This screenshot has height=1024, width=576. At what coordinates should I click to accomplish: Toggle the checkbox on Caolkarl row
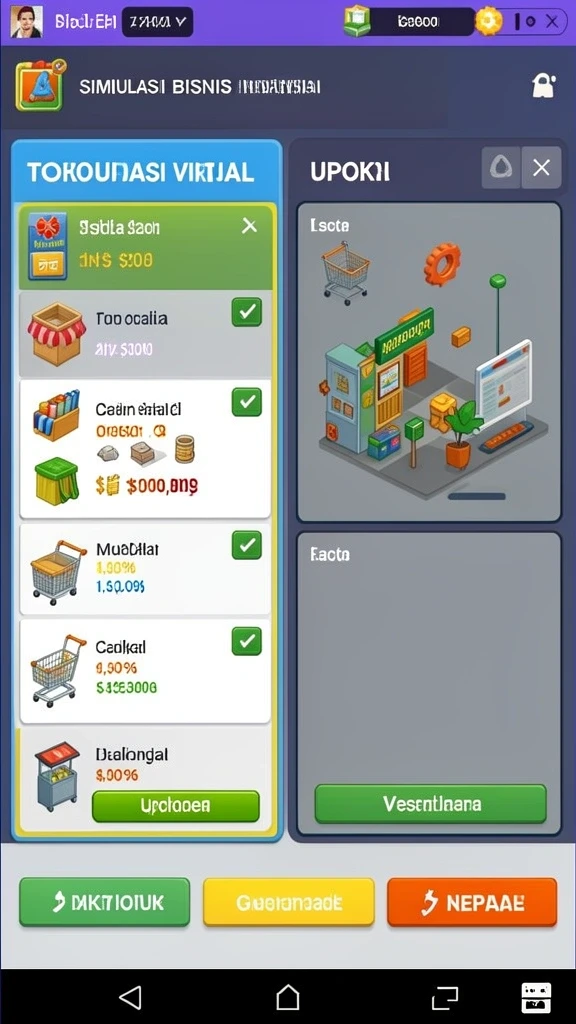tap(247, 641)
